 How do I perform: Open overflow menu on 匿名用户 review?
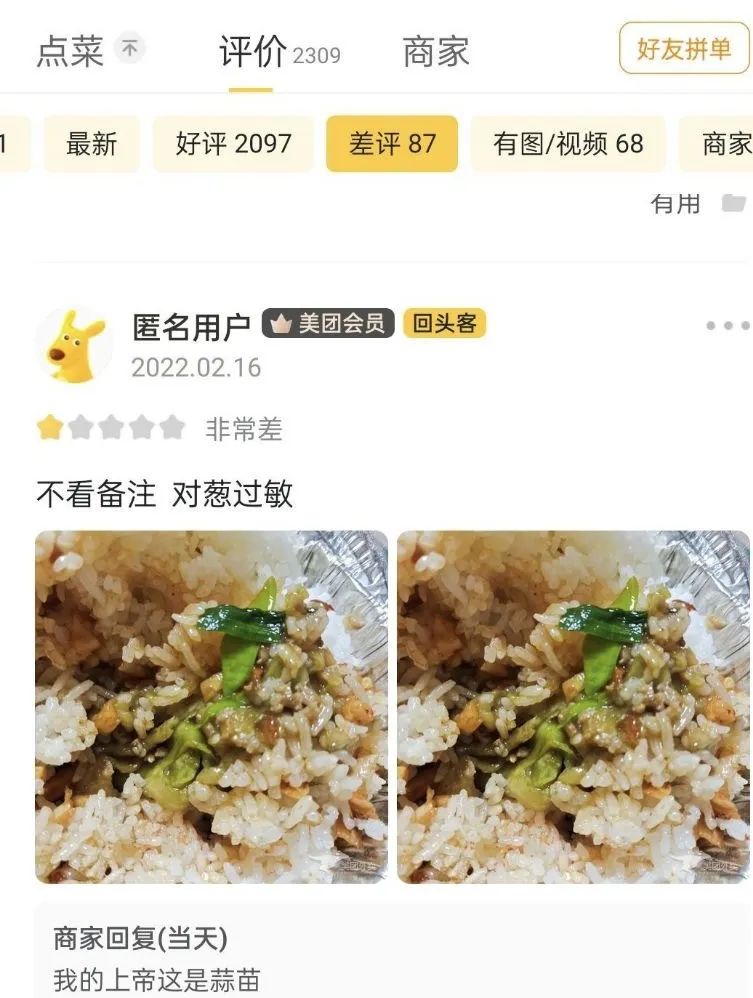point(727,326)
